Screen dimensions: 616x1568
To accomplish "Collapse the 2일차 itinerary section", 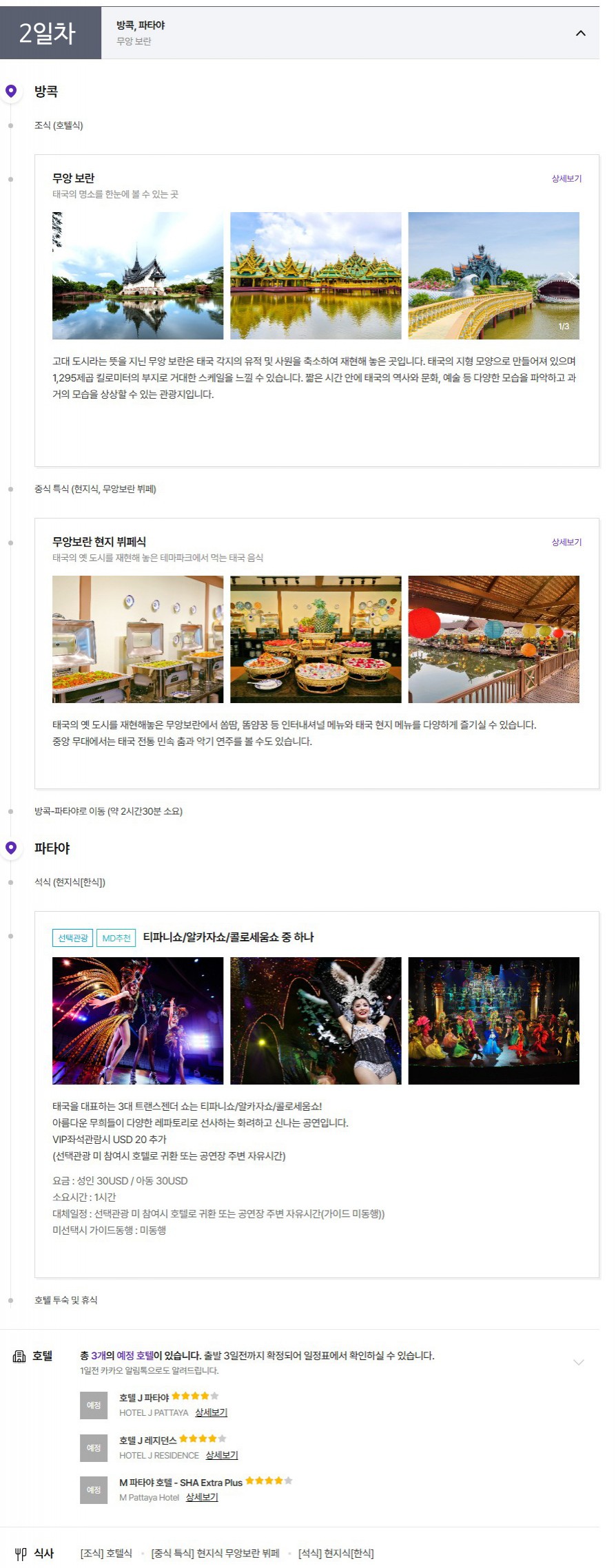I will point(580,33).
